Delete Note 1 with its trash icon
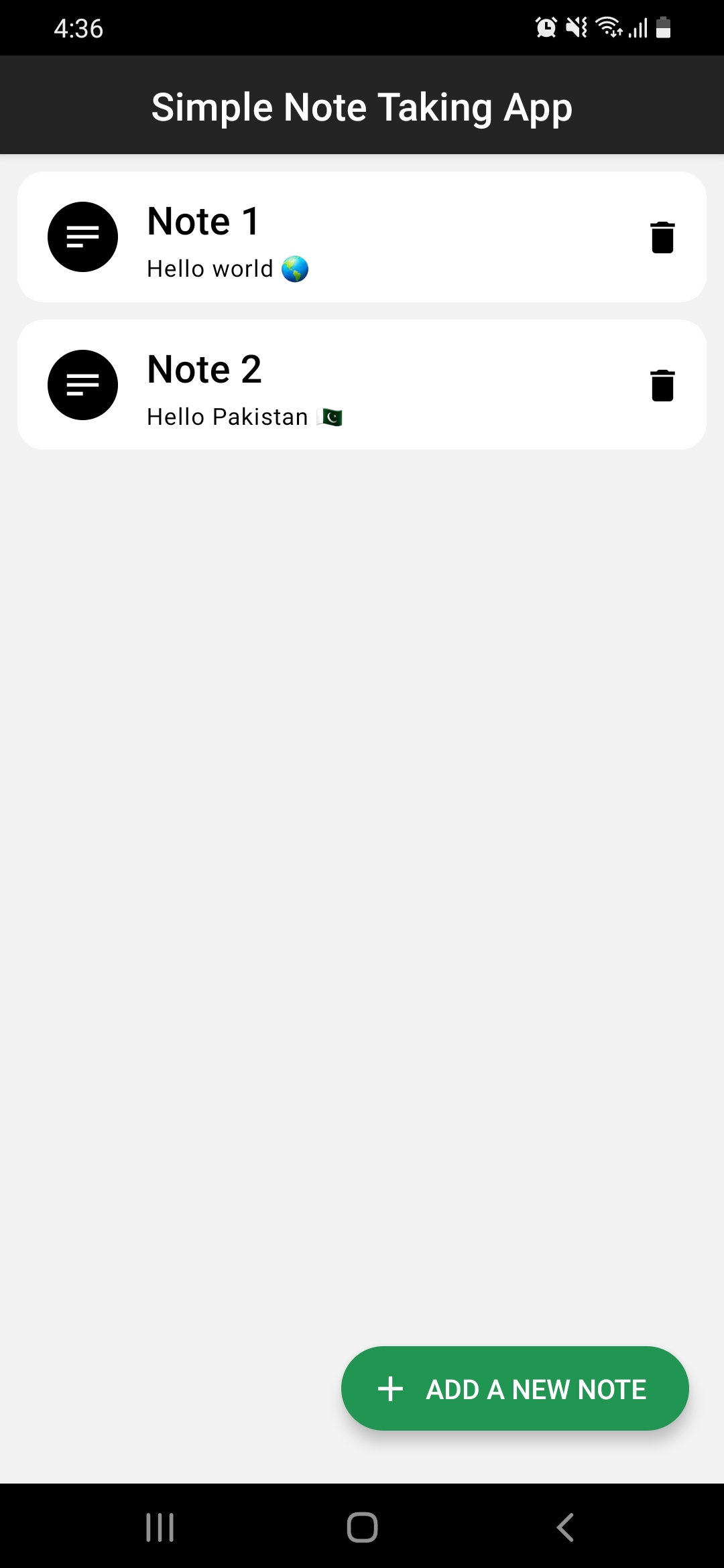The height and width of the screenshot is (1568, 724). (x=662, y=237)
